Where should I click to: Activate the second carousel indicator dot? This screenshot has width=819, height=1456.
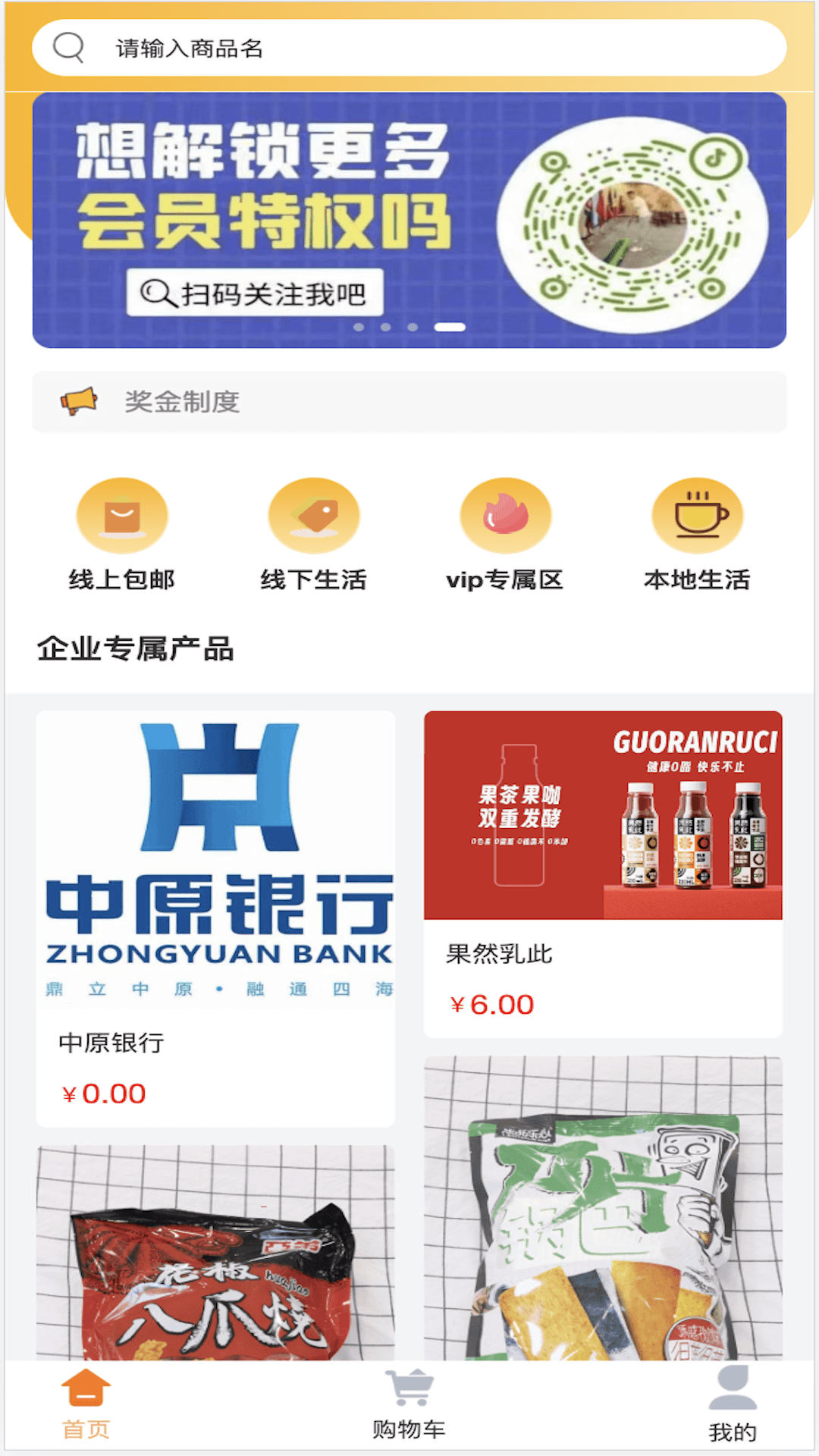point(384,326)
